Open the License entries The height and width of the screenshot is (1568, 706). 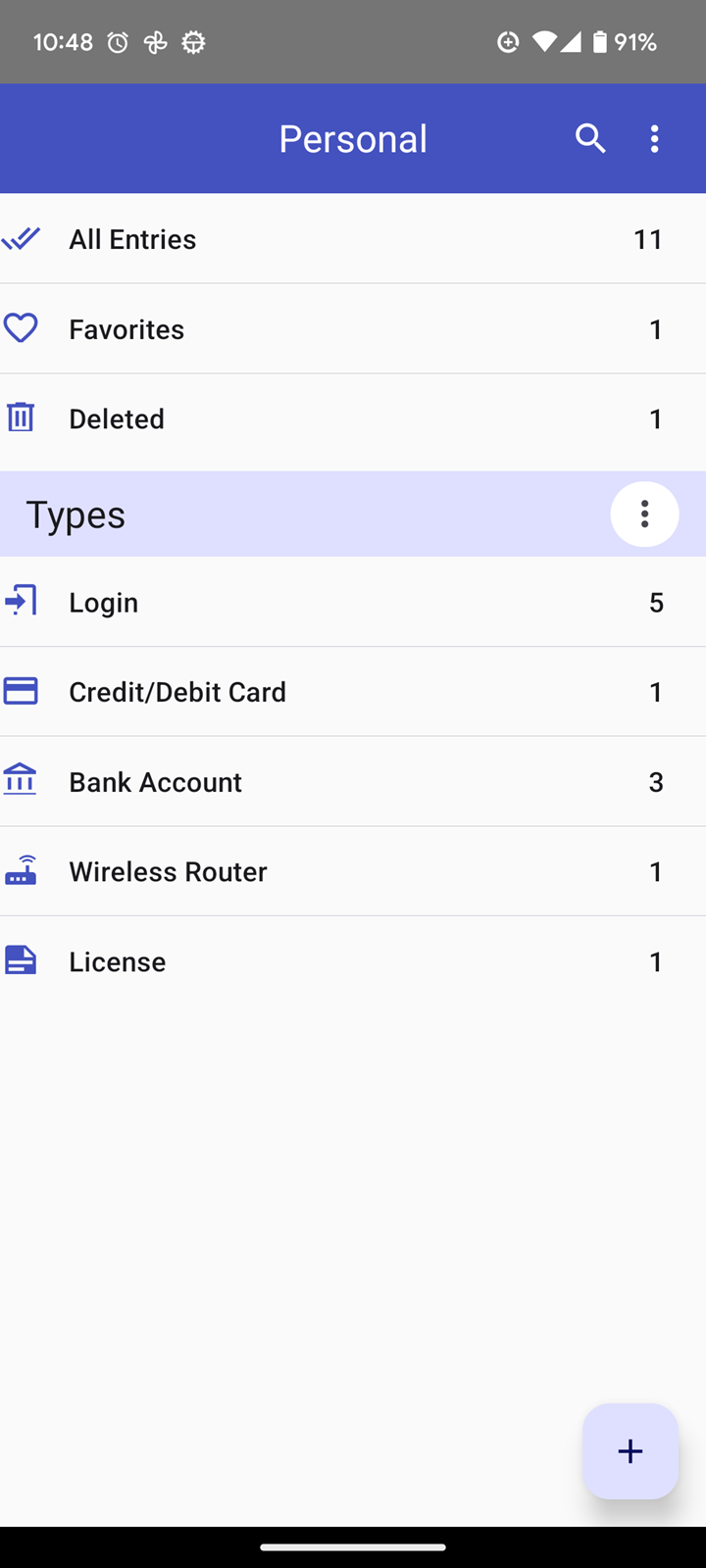[x=353, y=961]
